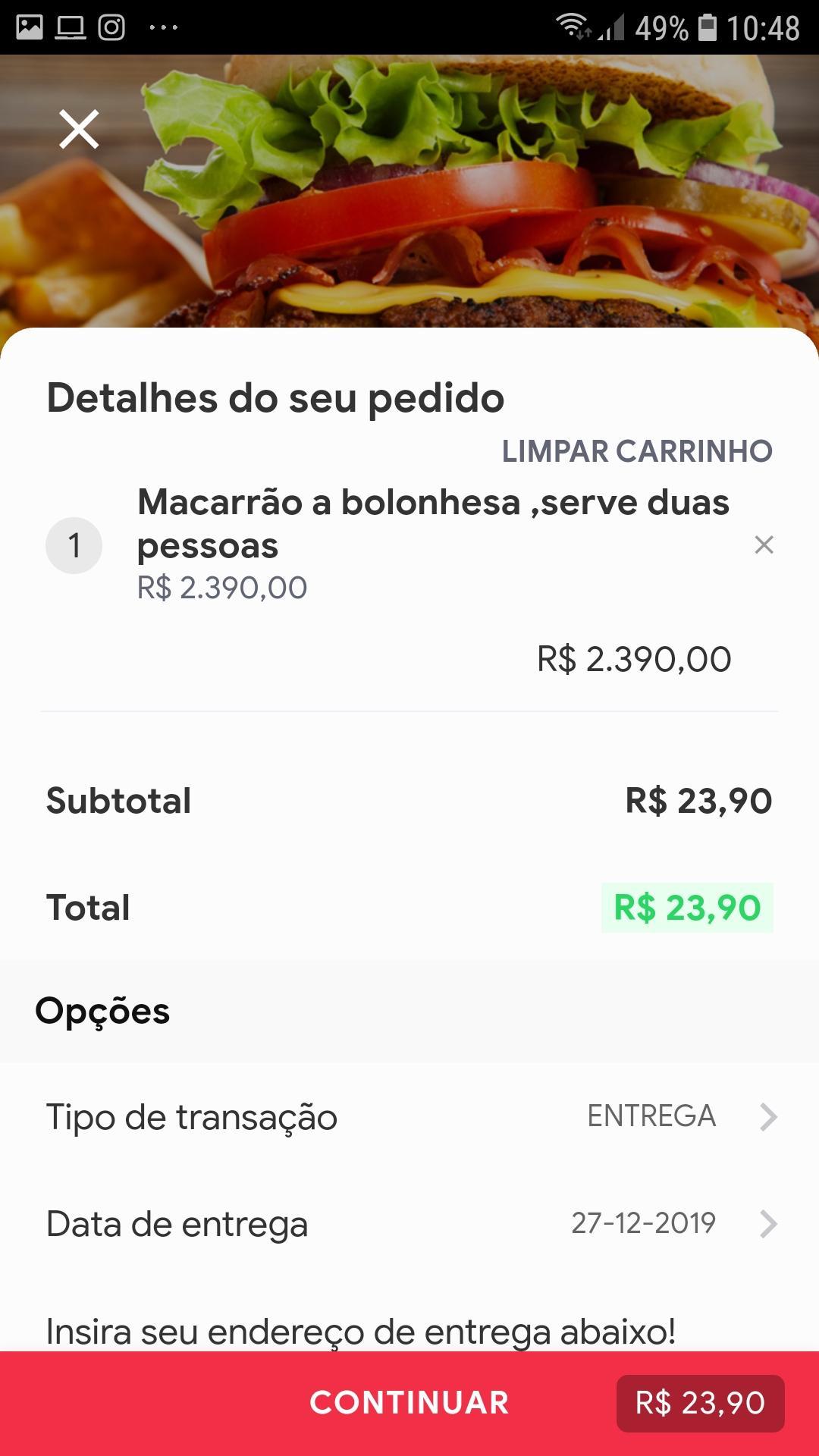Remove Macarrão a bolonhesa from cart
The image size is (819, 1456).
764,544
